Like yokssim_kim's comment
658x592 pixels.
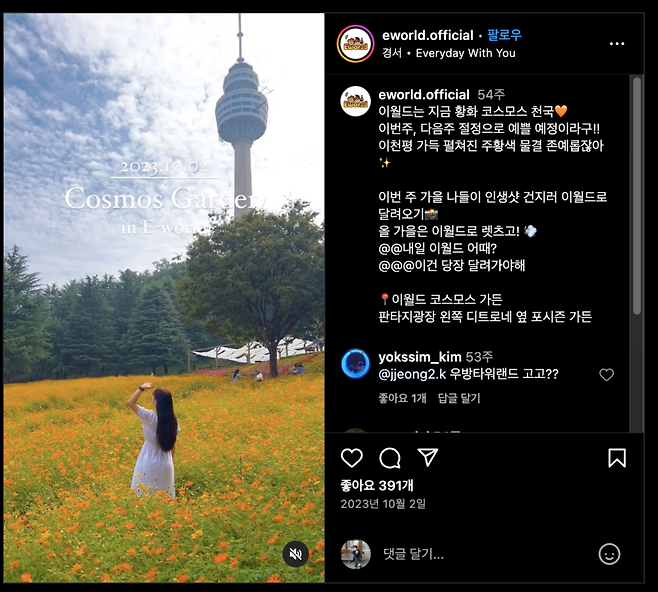coord(606,375)
